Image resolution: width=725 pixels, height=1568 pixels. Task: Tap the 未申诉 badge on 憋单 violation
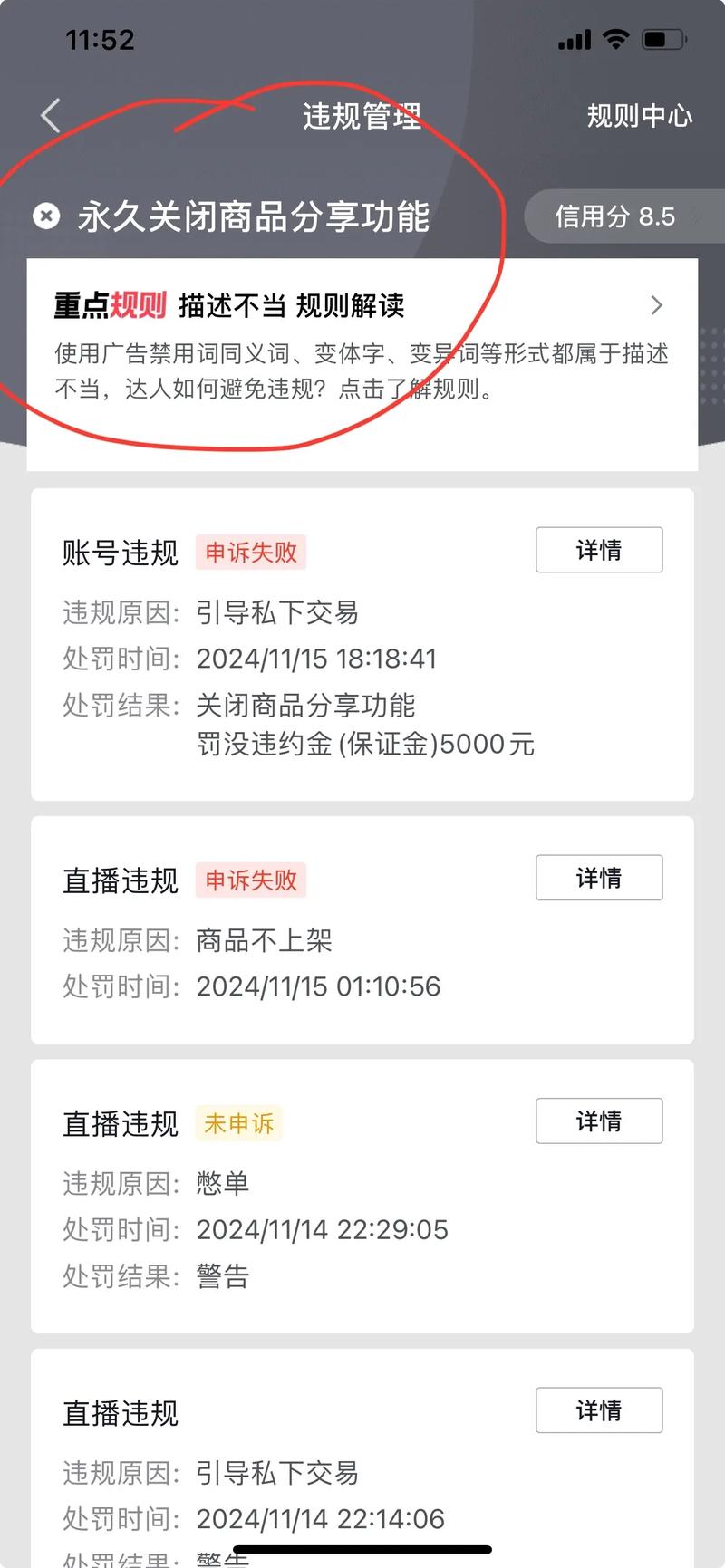click(238, 1123)
